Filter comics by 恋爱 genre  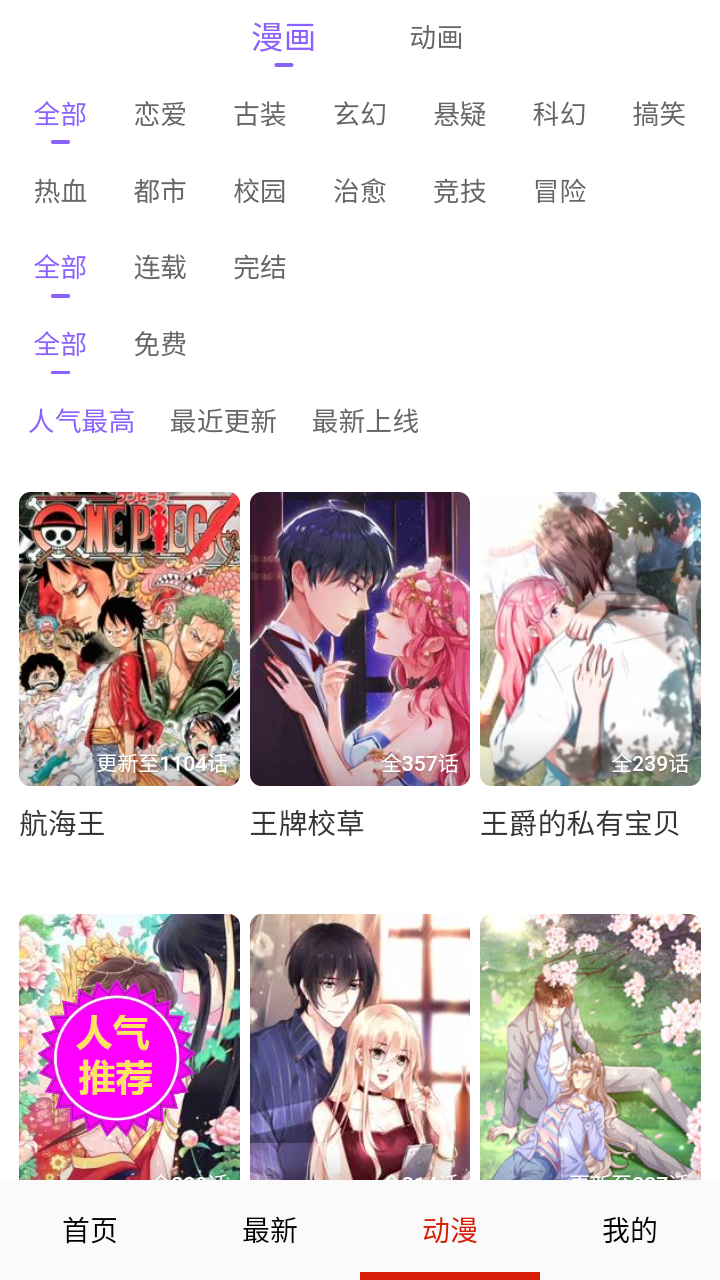coord(161,114)
